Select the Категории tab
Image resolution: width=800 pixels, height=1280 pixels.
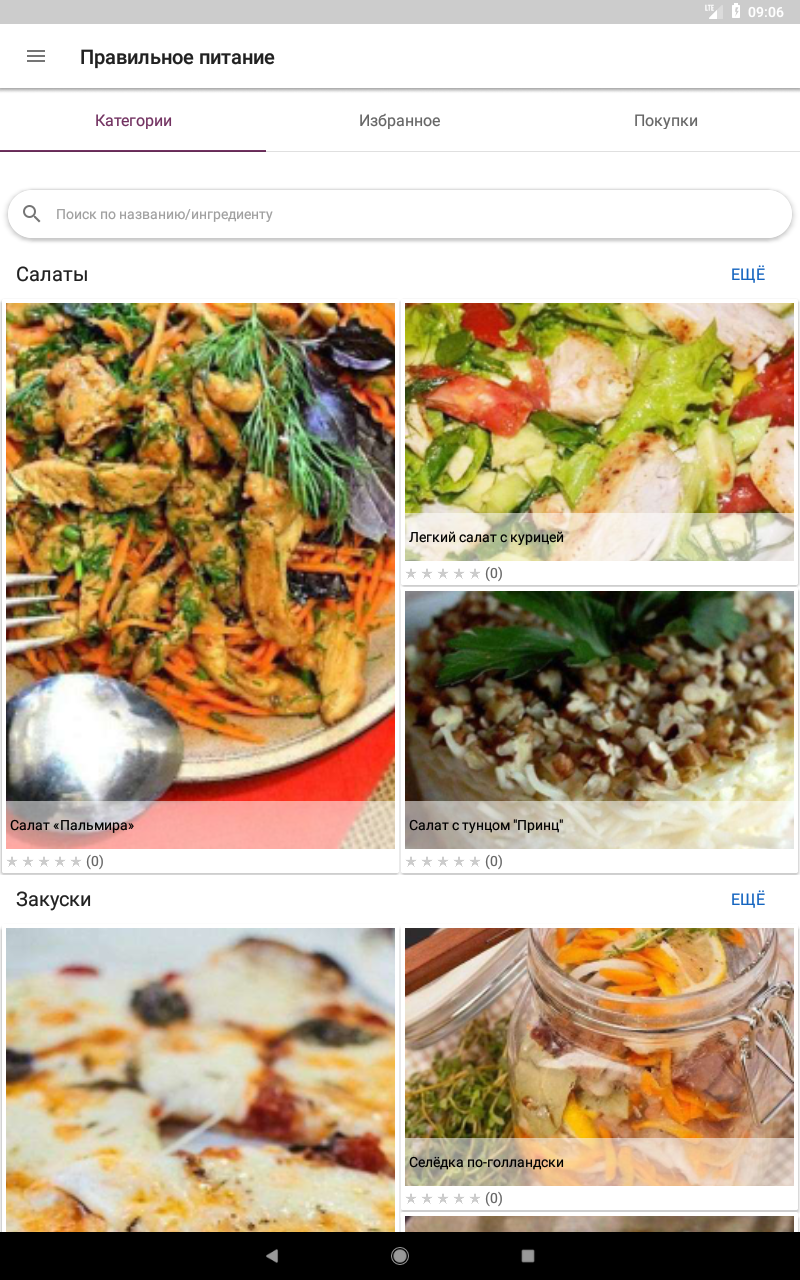133,121
